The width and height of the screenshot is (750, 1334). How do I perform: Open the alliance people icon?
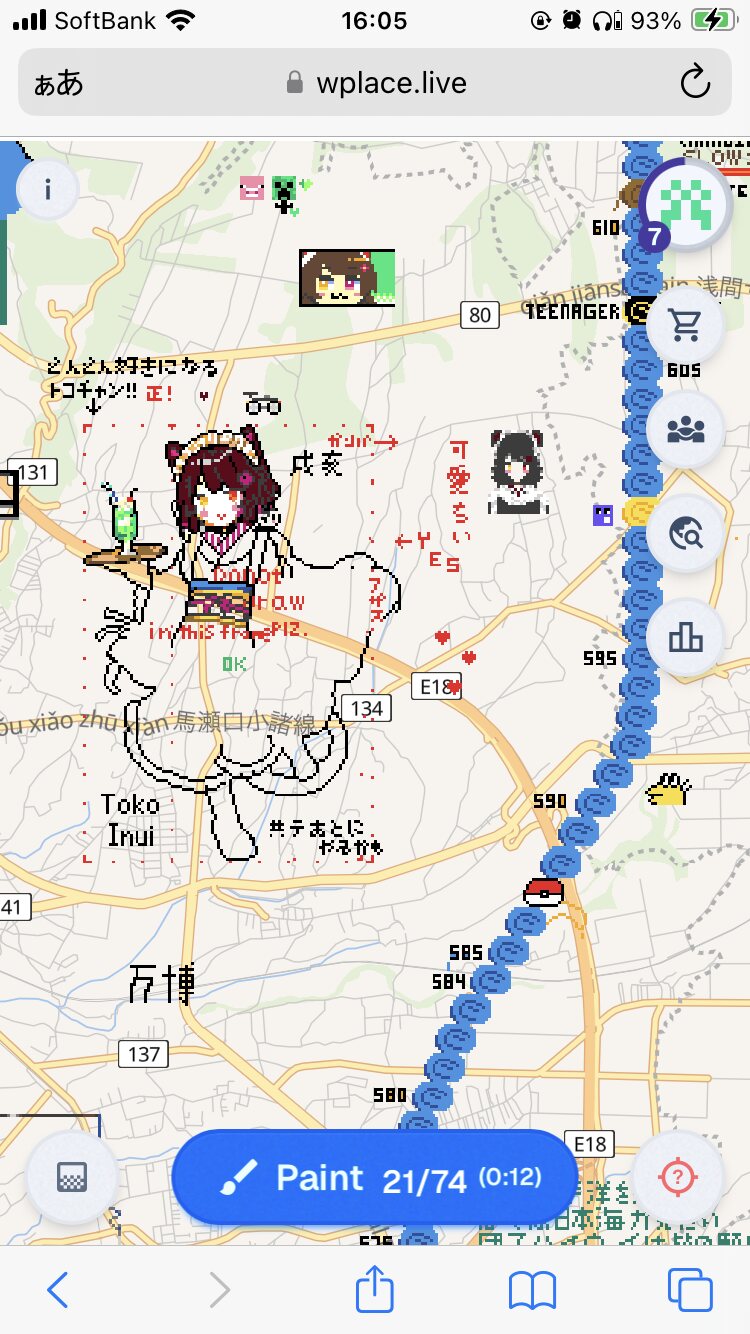click(x=685, y=429)
